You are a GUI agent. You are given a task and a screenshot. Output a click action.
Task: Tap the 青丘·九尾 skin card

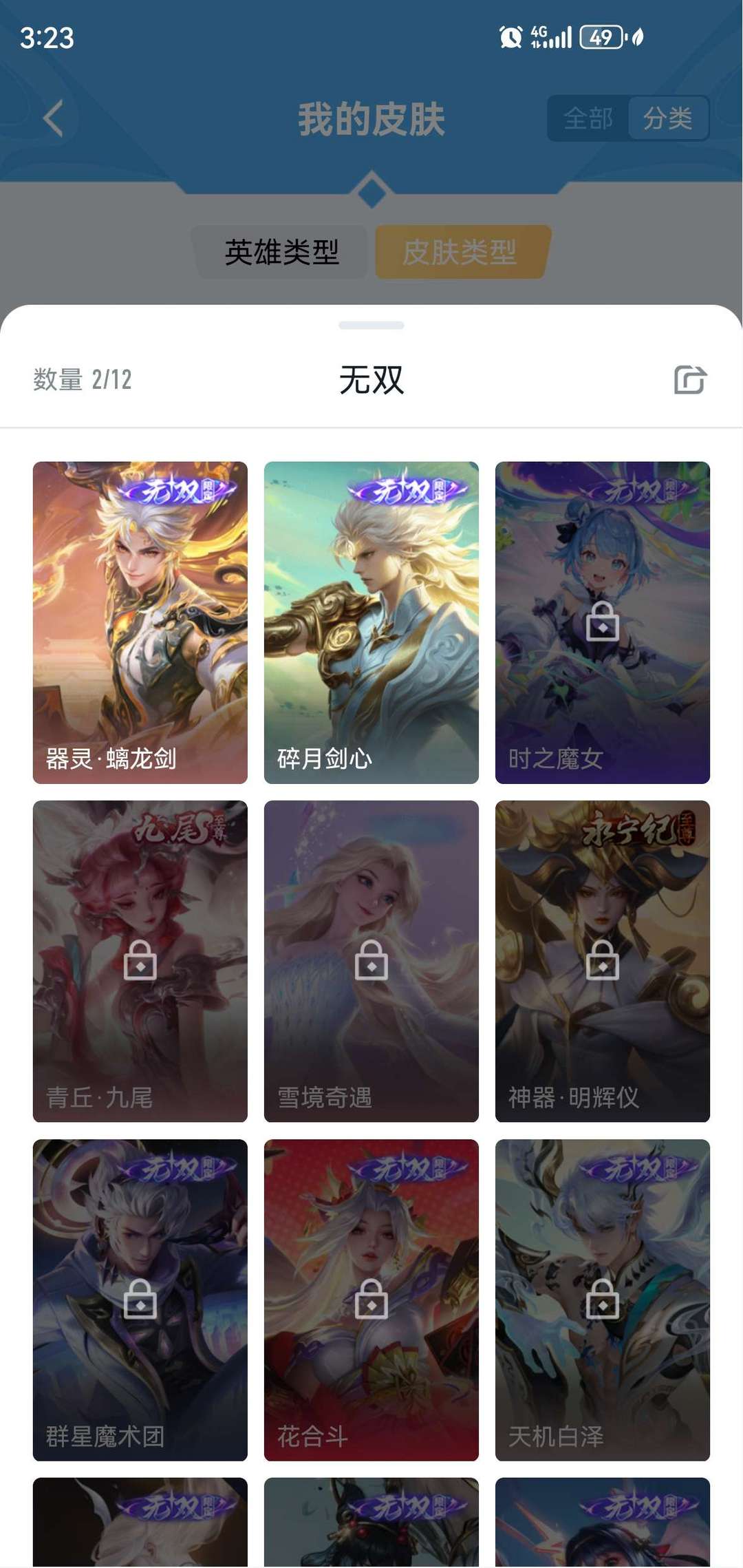[x=140, y=961]
